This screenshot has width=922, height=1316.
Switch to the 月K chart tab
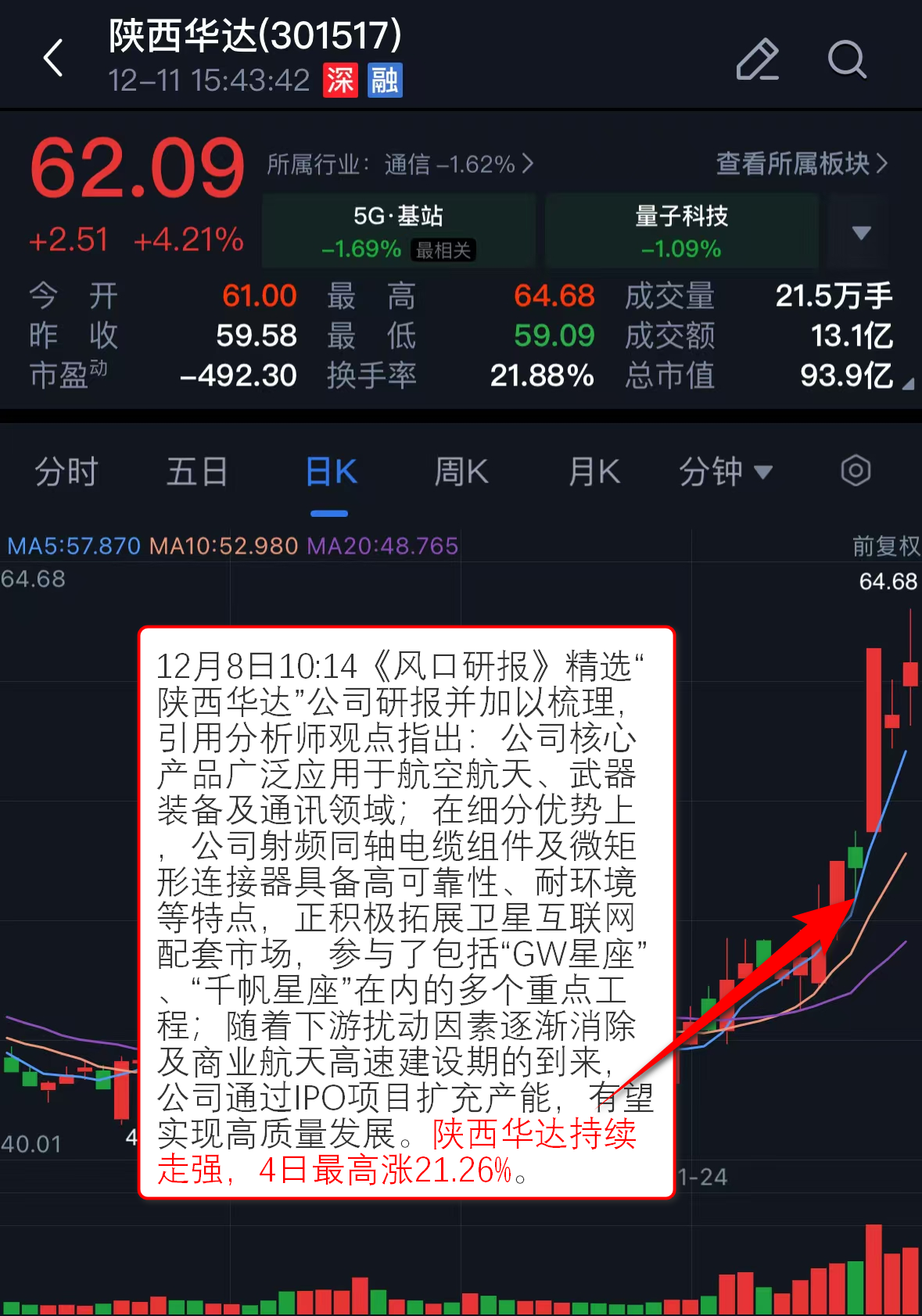(x=594, y=472)
